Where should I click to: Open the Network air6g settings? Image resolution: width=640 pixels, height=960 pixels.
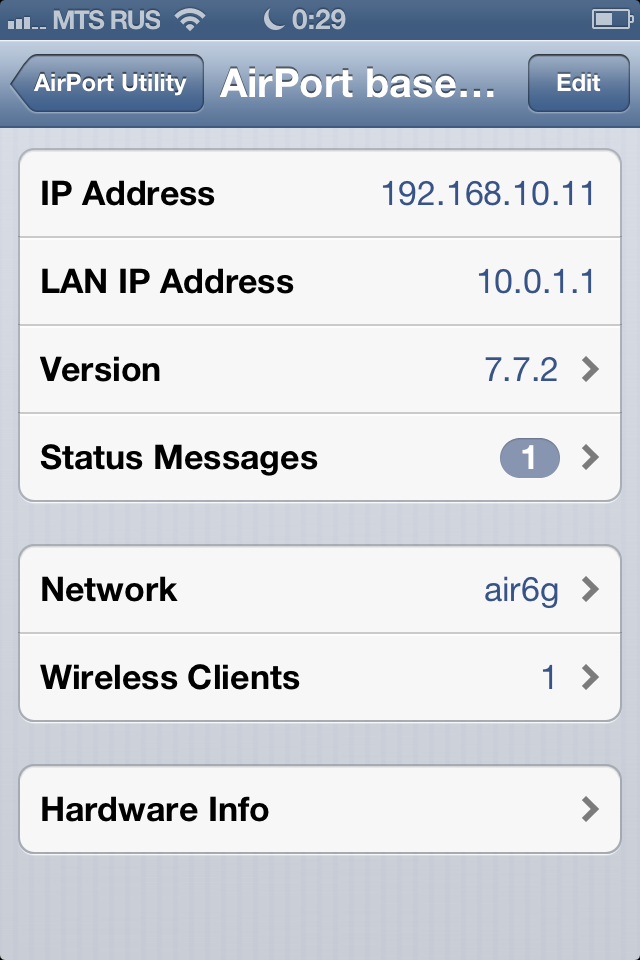[320, 590]
